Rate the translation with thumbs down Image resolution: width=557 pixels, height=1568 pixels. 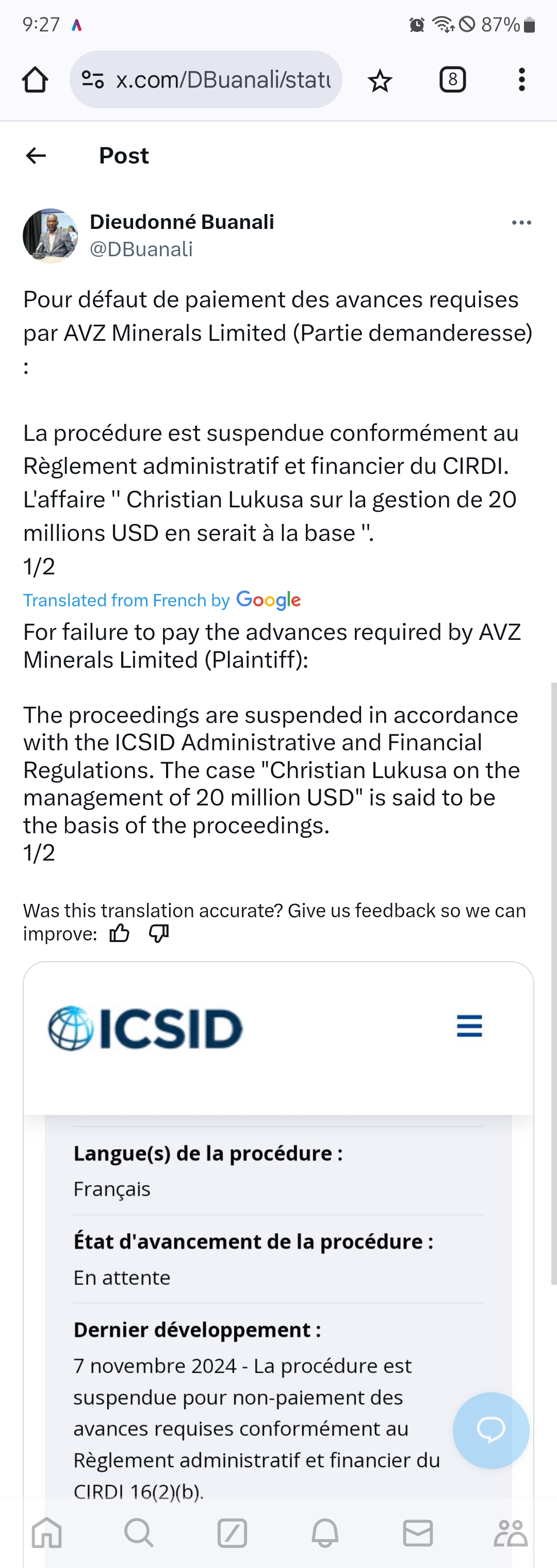[159, 933]
